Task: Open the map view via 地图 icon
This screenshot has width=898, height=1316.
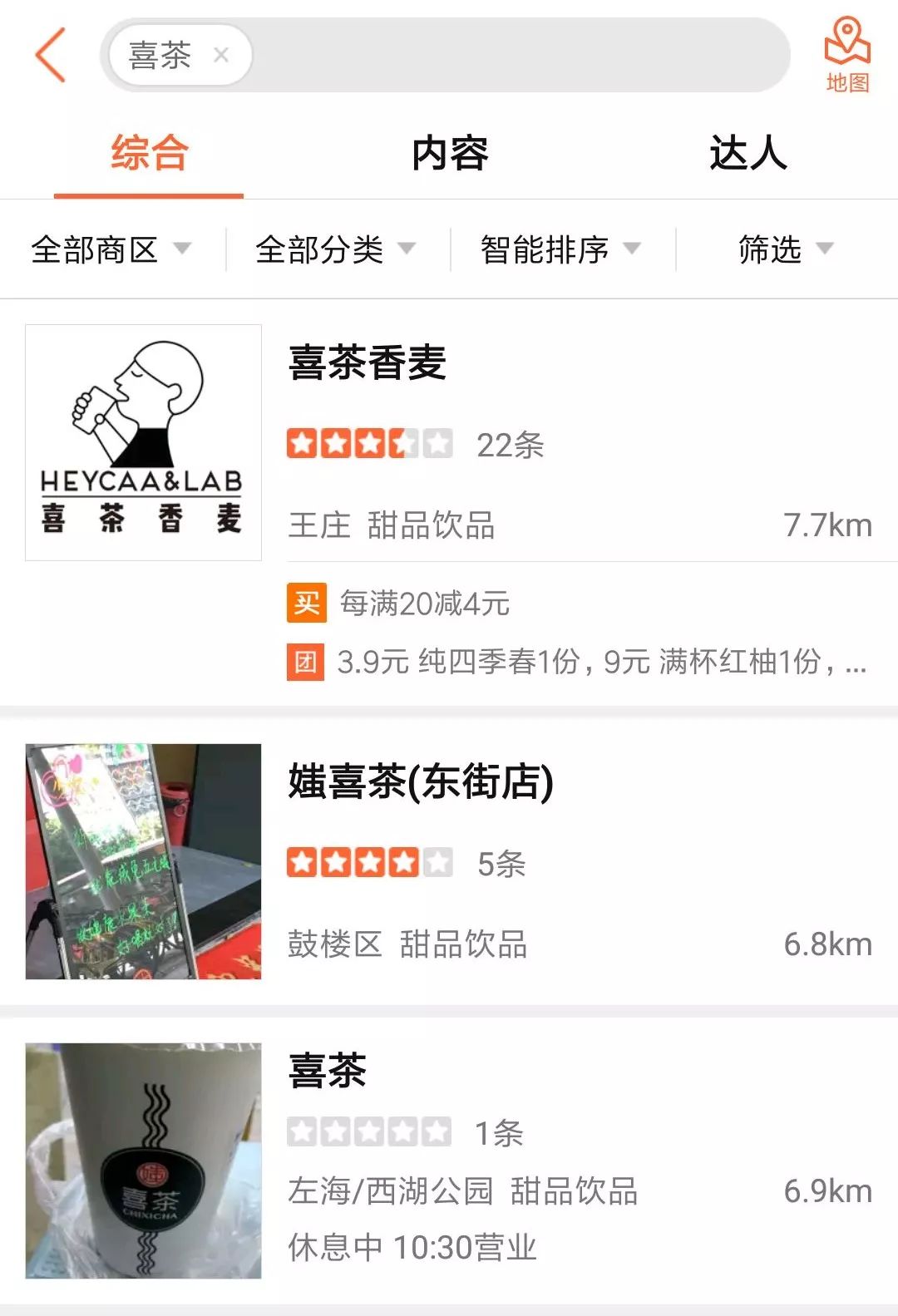Action: click(x=846, y=52)
